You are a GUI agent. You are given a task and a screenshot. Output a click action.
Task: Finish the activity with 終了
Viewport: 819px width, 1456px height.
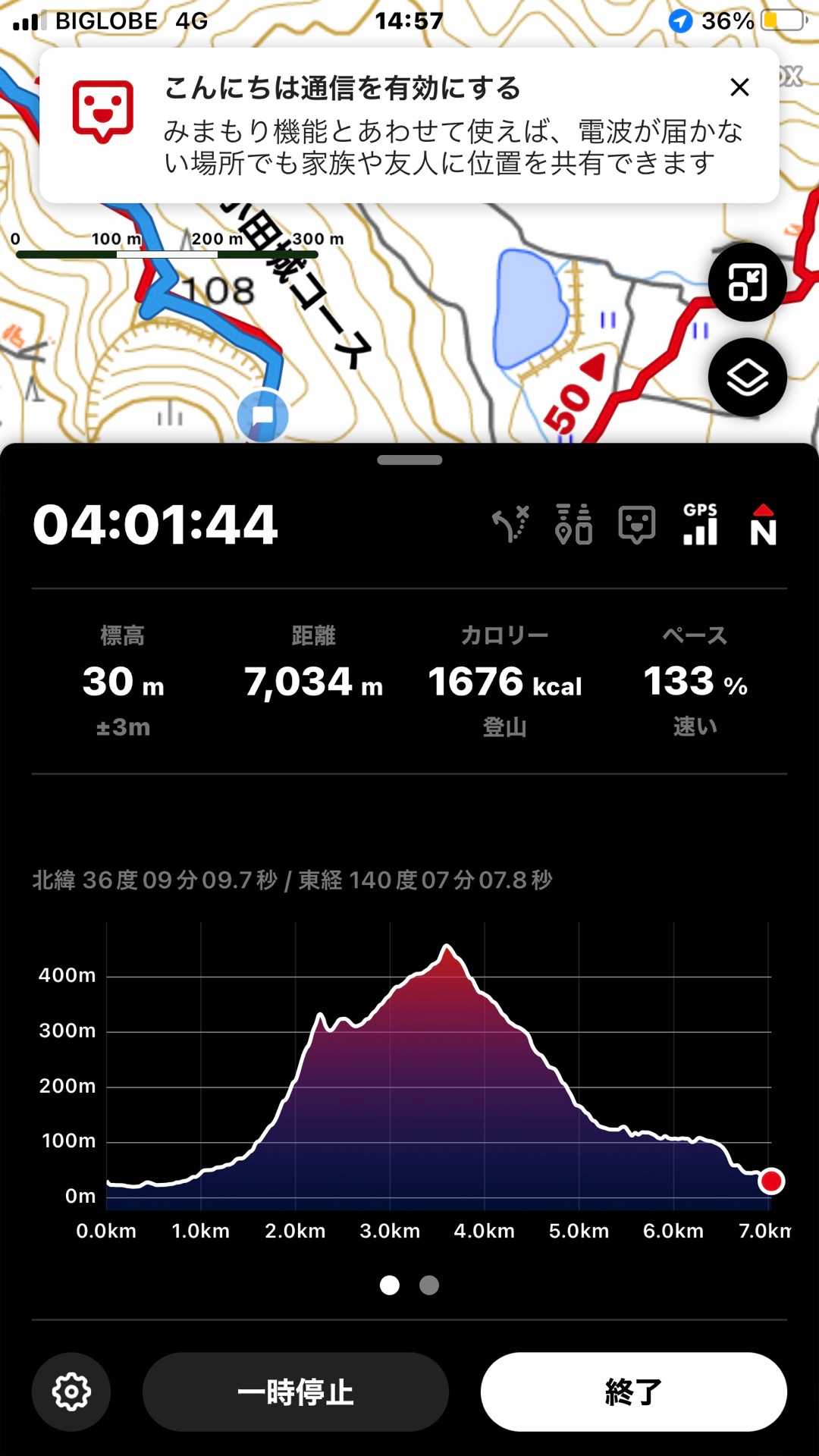(x=634, y=1392)
